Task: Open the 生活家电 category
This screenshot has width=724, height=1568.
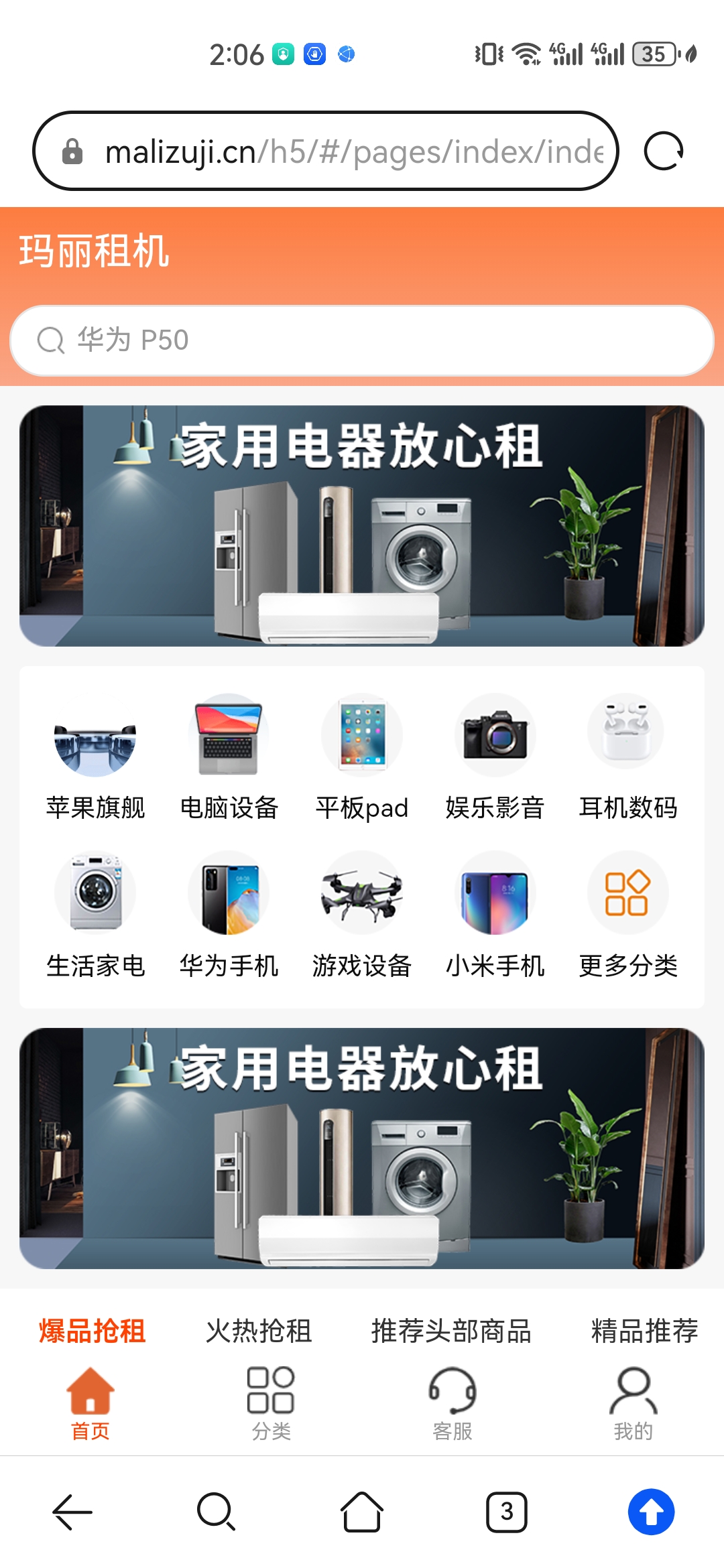Action: 95,916
